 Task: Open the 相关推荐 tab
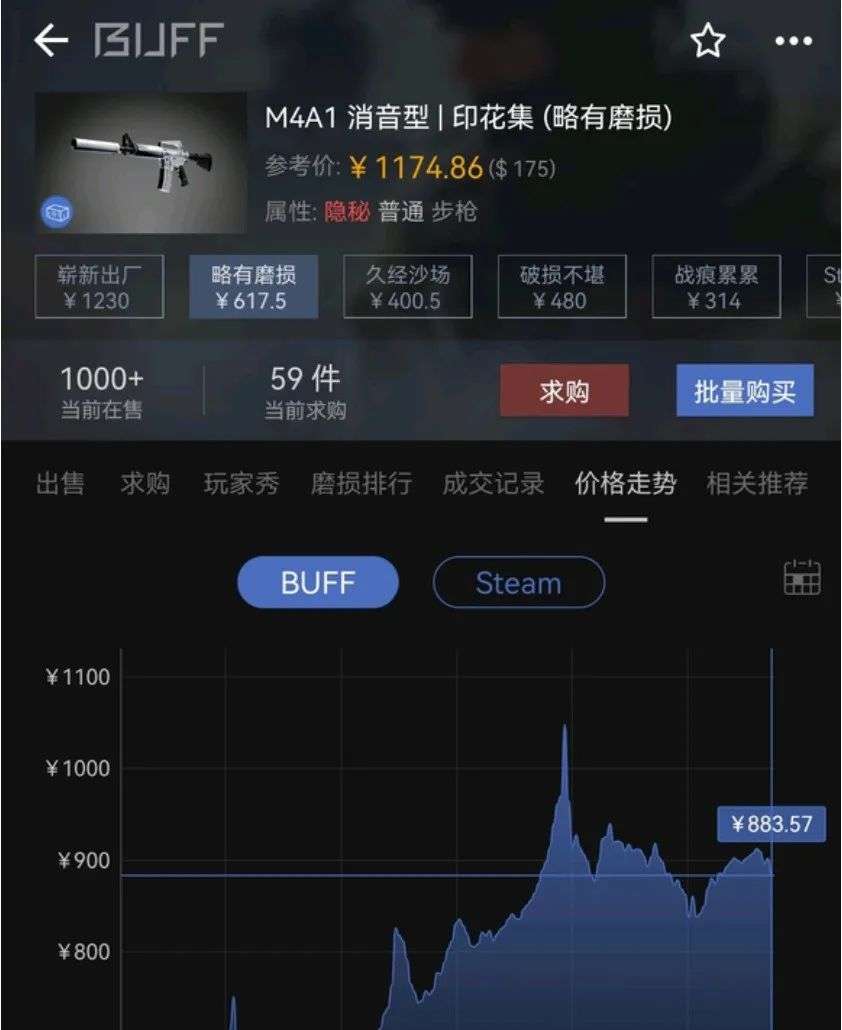[757, 484]
